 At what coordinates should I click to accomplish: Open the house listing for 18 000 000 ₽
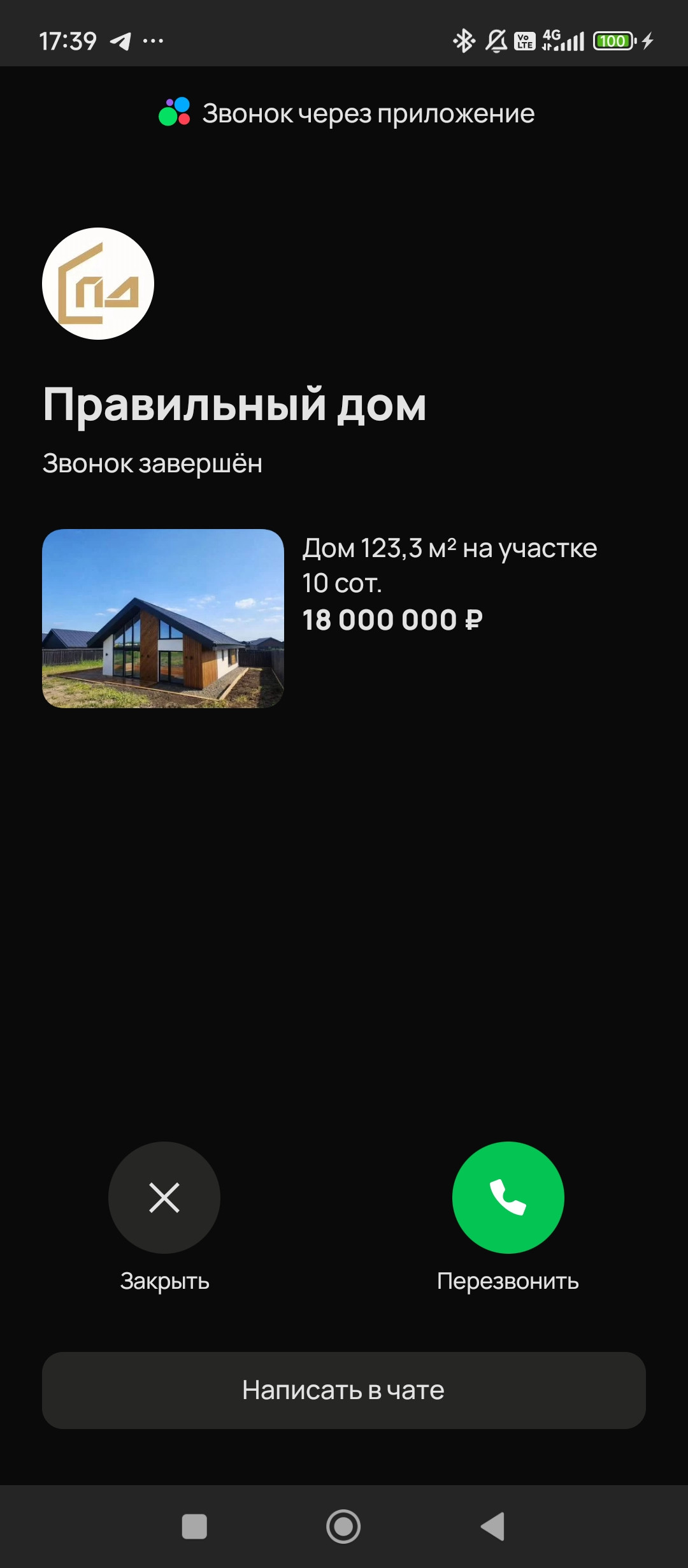(x=163, y=618)
